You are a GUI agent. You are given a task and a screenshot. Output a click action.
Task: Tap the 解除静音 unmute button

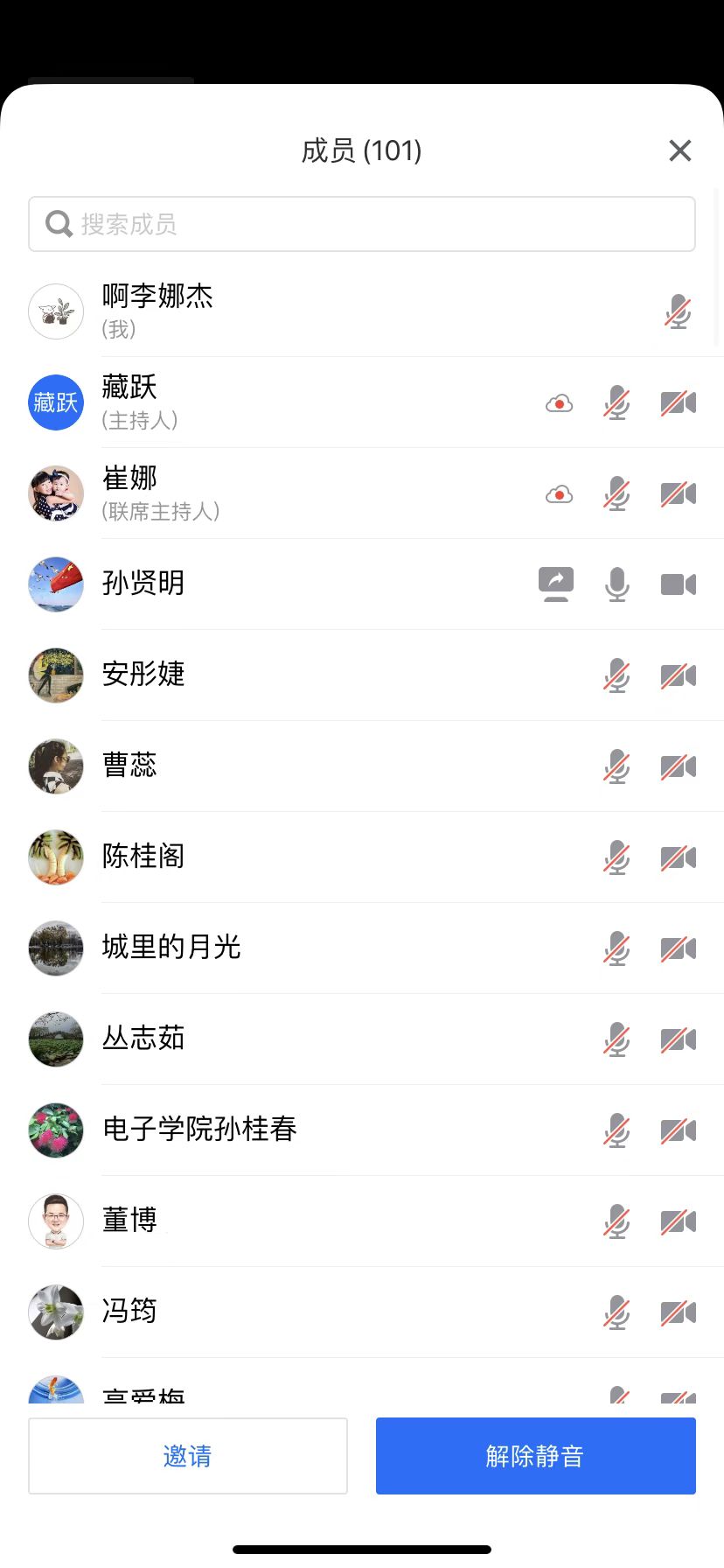click(x=535, y=1455)
